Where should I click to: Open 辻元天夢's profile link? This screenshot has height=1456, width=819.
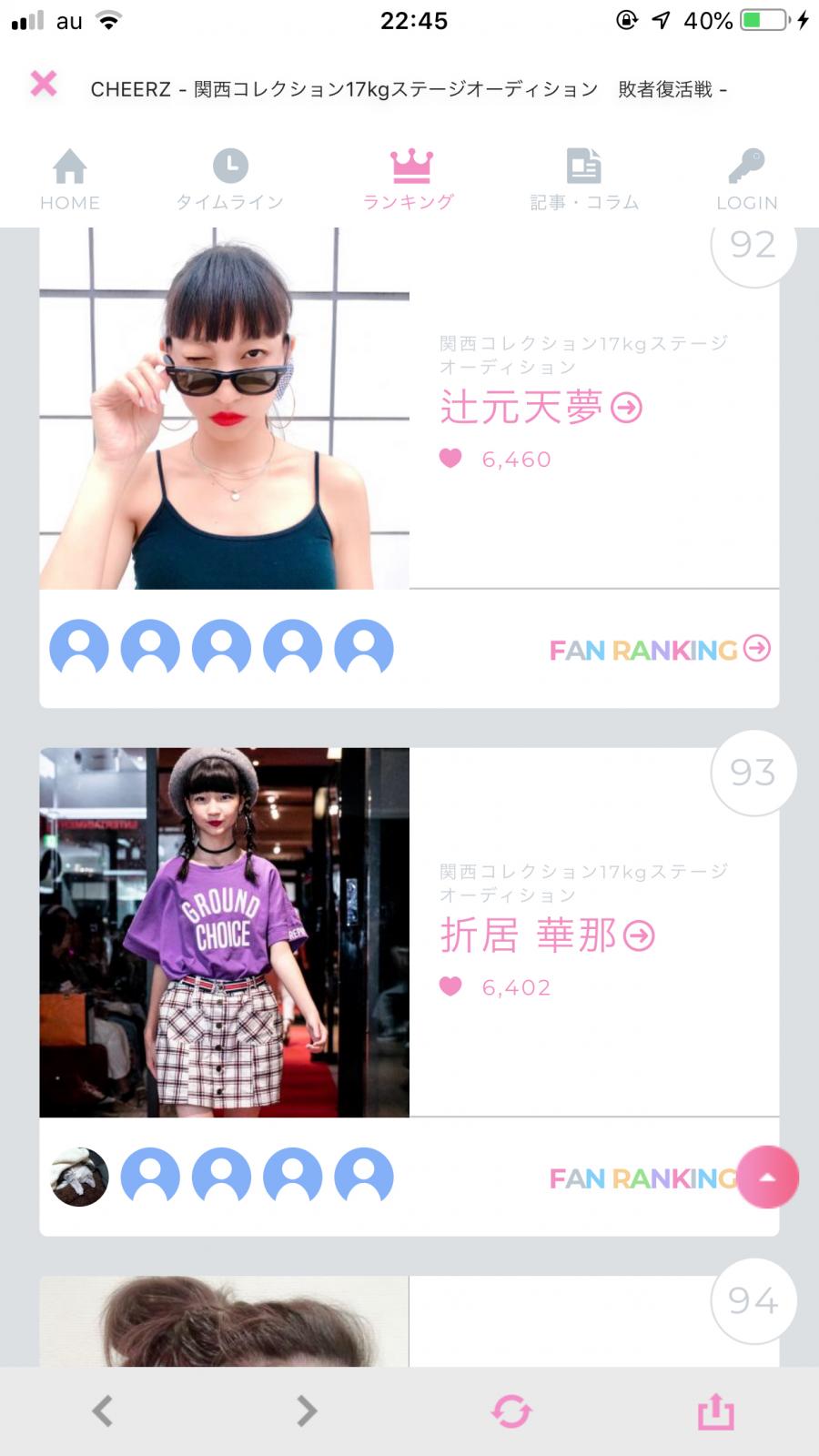point(541,408)
